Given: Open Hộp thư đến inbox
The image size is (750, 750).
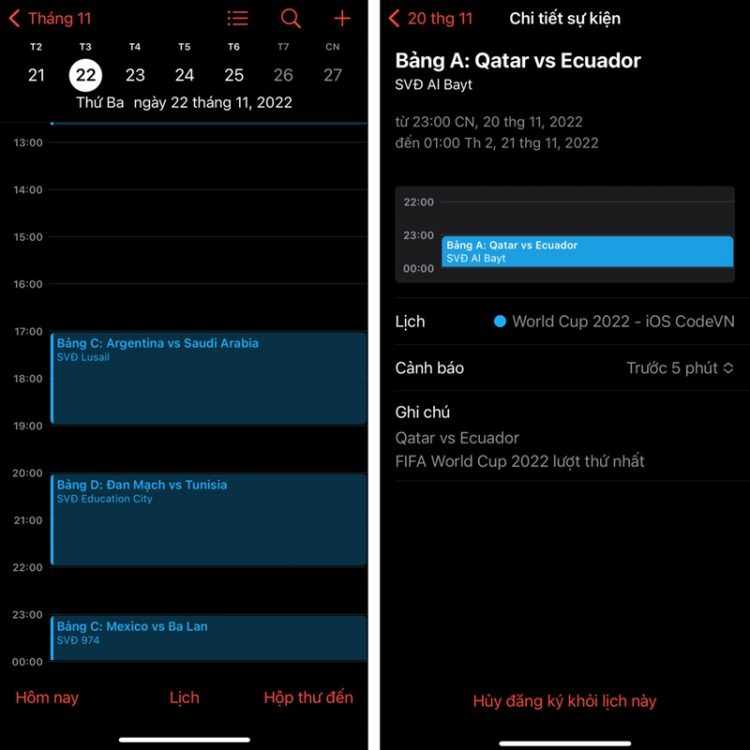Looking at the screenshot, I should point(308,698).
